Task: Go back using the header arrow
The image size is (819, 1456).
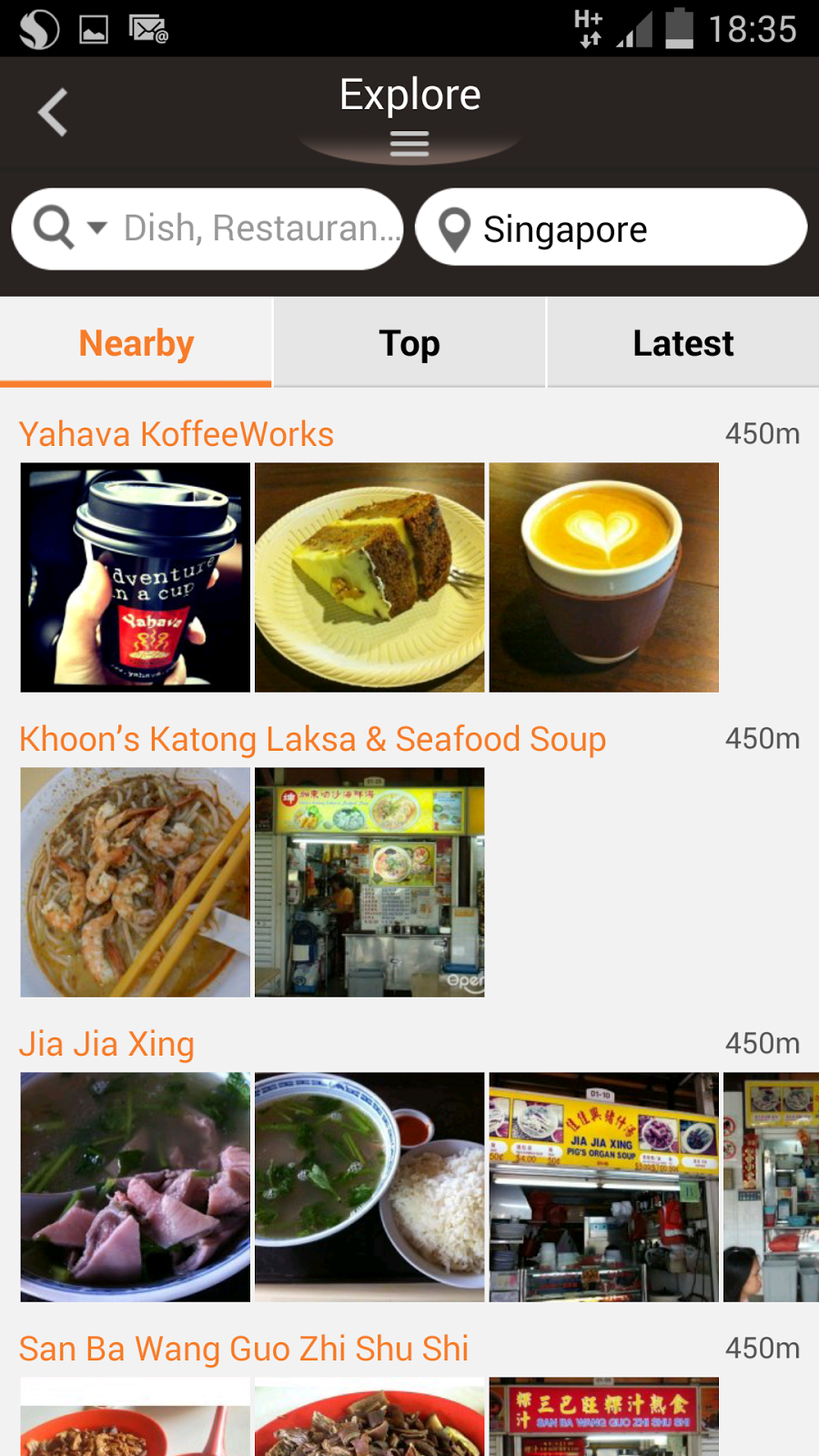Action: tap(53, 112)
